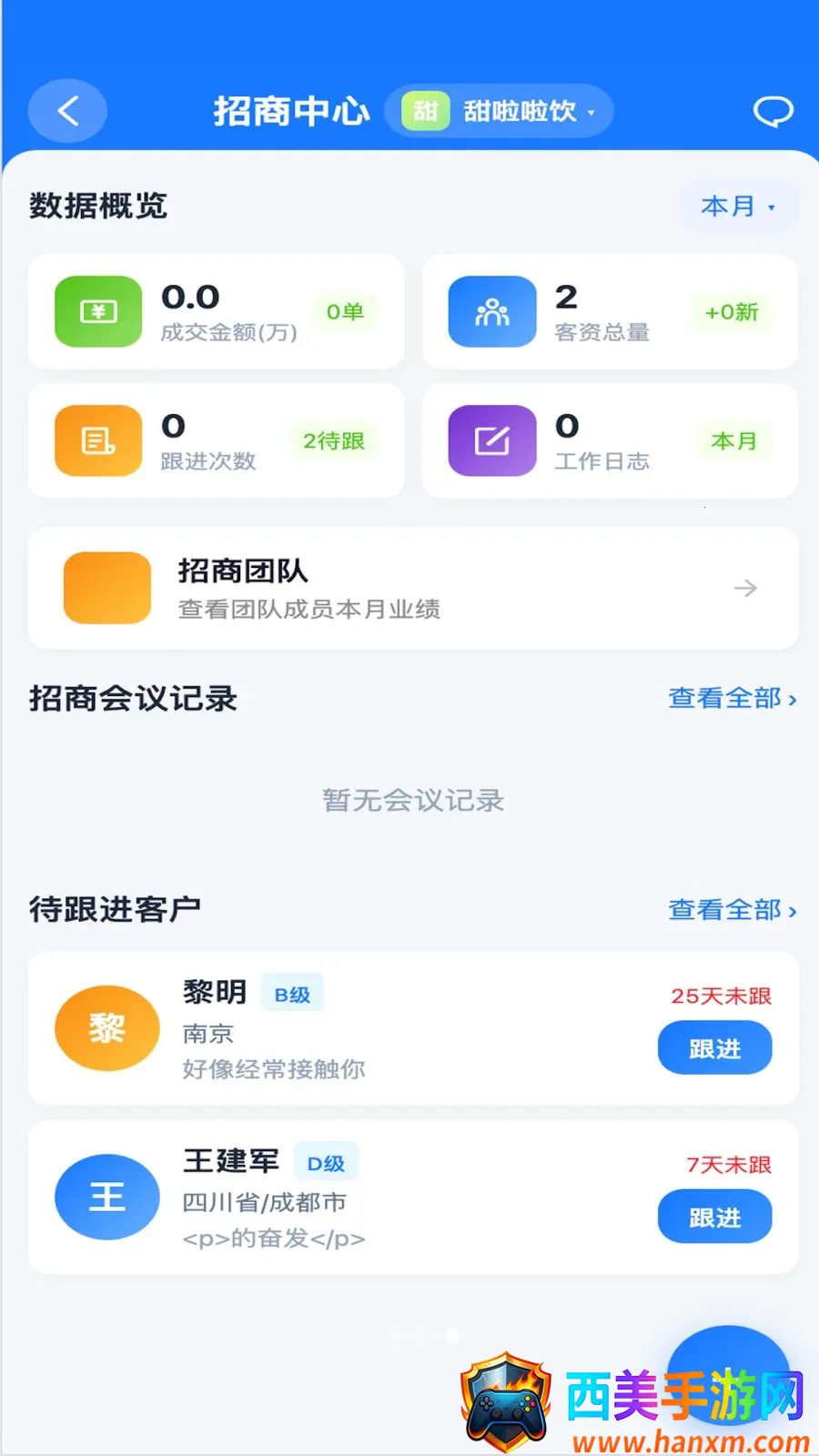
Task: Open the 工作日志 card
Action: [611, 440]
